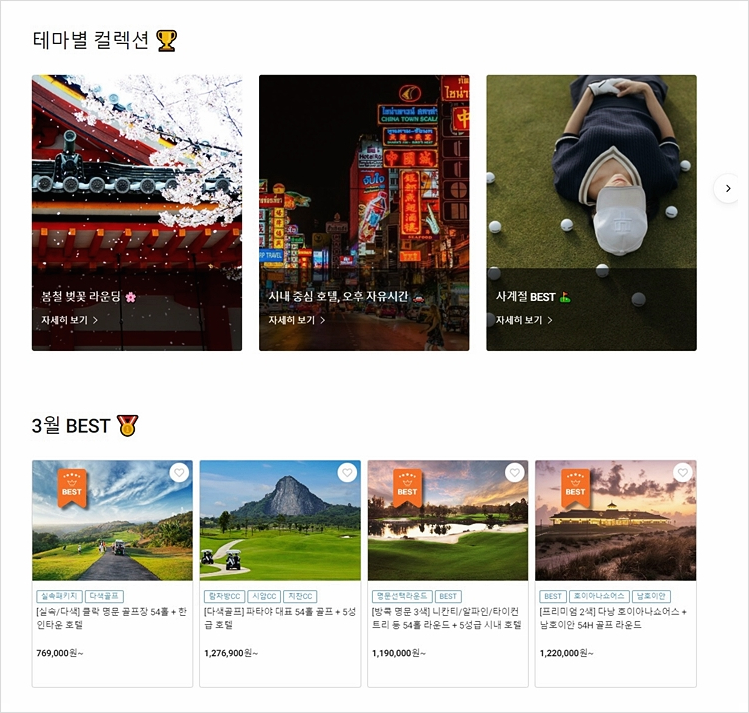Like the 파타야 대표 54홀 package
The image size is (749, 713).
click(x=347, y=473)
